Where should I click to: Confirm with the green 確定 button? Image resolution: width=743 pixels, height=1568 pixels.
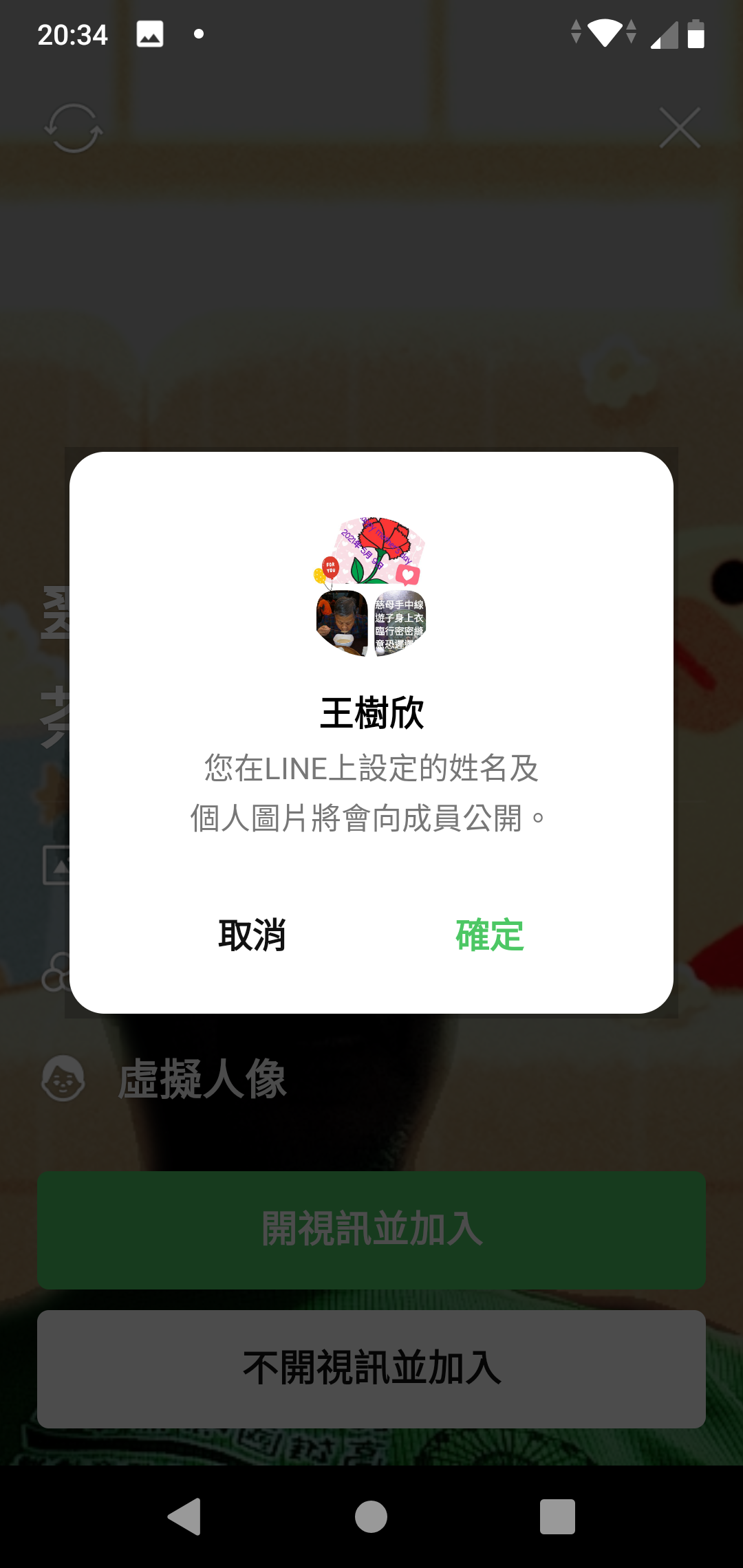tap(490, 935)
